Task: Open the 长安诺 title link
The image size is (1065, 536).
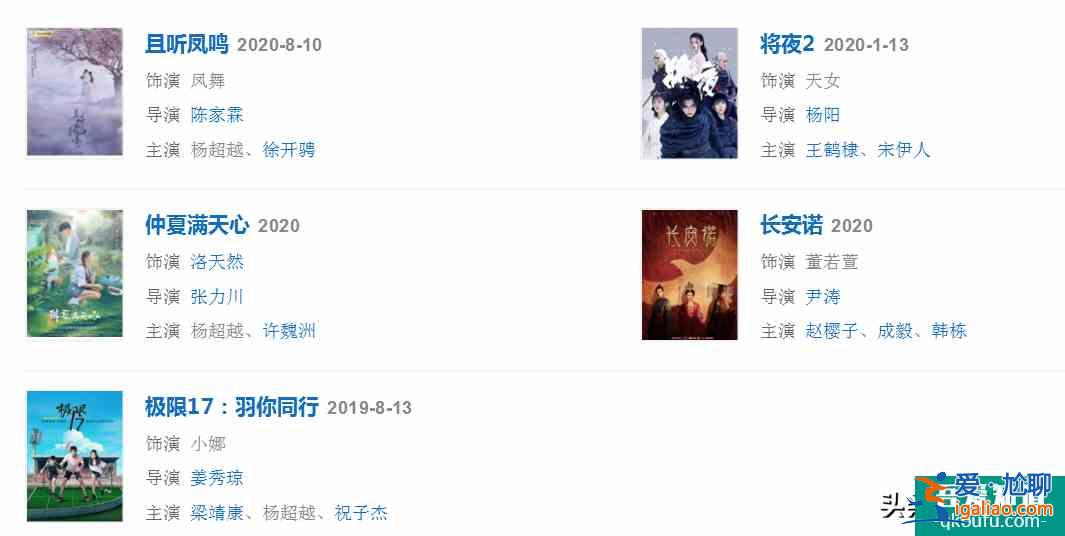Action: (791, 225)
